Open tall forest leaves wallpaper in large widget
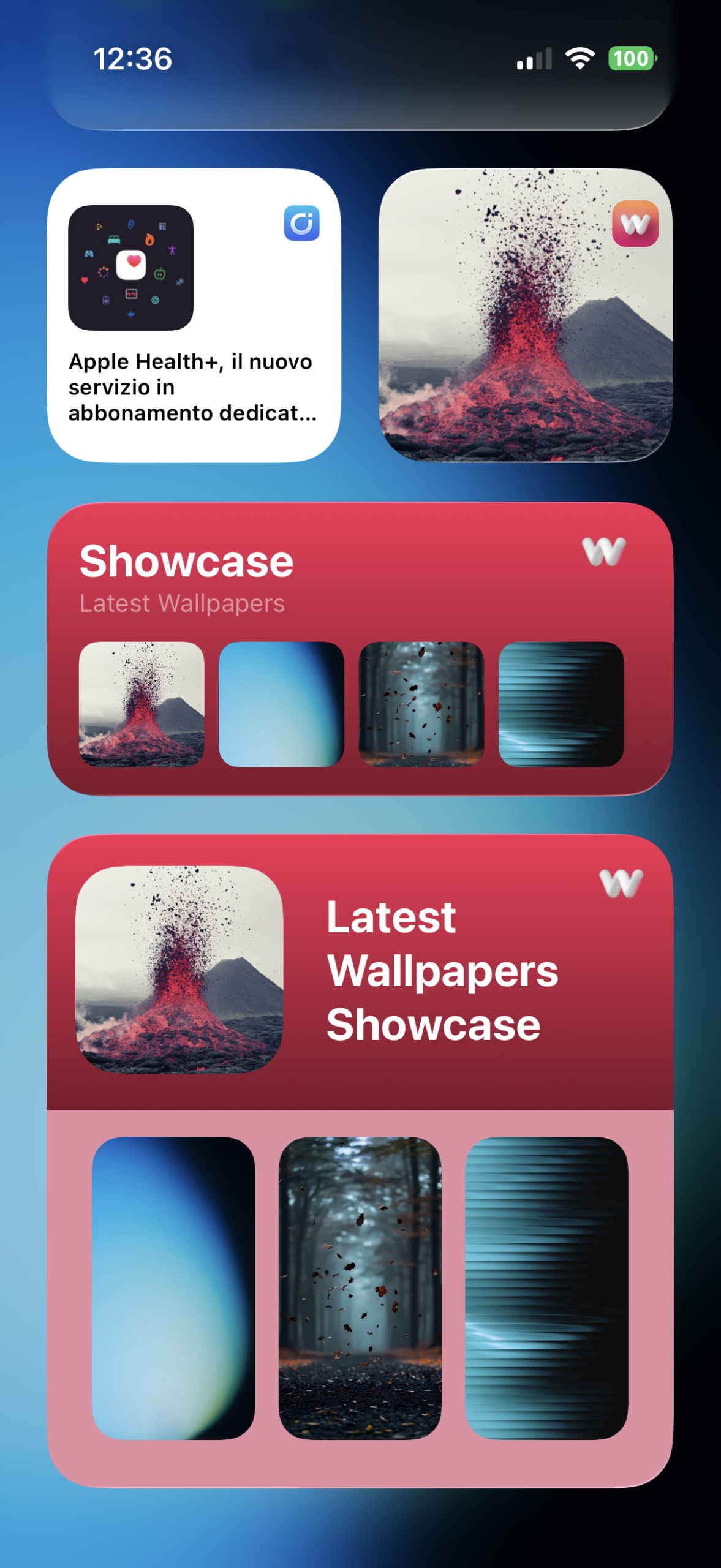 point(360,1287)
